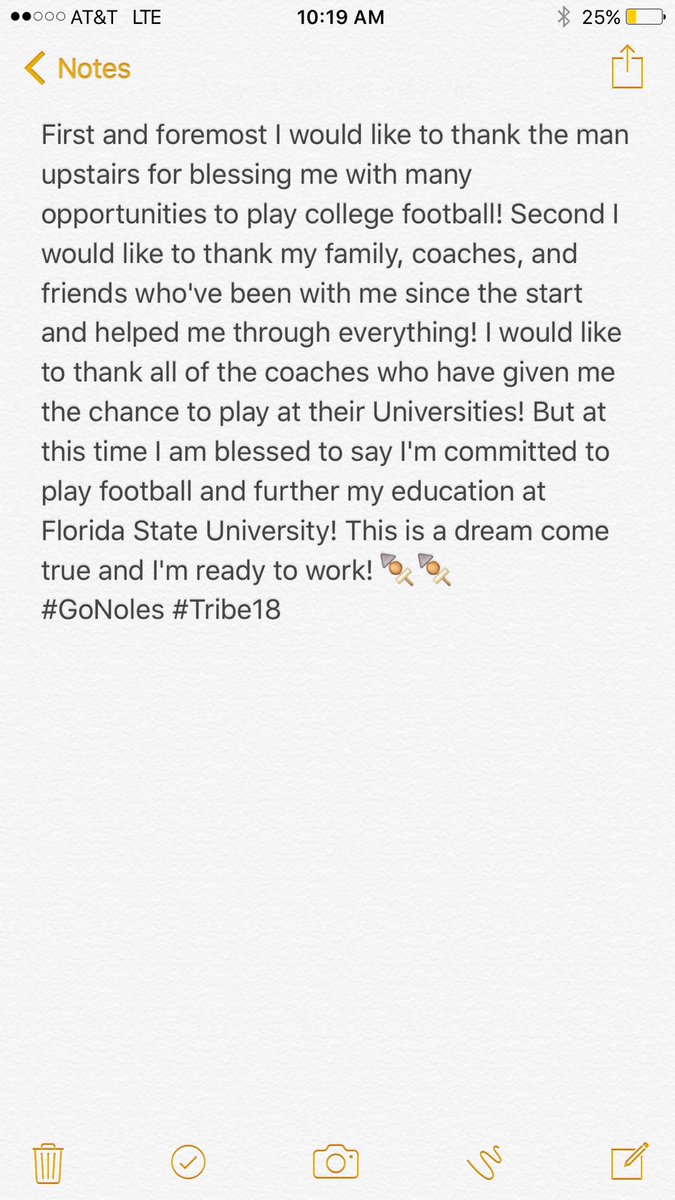Image resolution: width=675 pixels, height=1200 pixels.
Task: Go back to the Notes list
Action: [78, 69]
